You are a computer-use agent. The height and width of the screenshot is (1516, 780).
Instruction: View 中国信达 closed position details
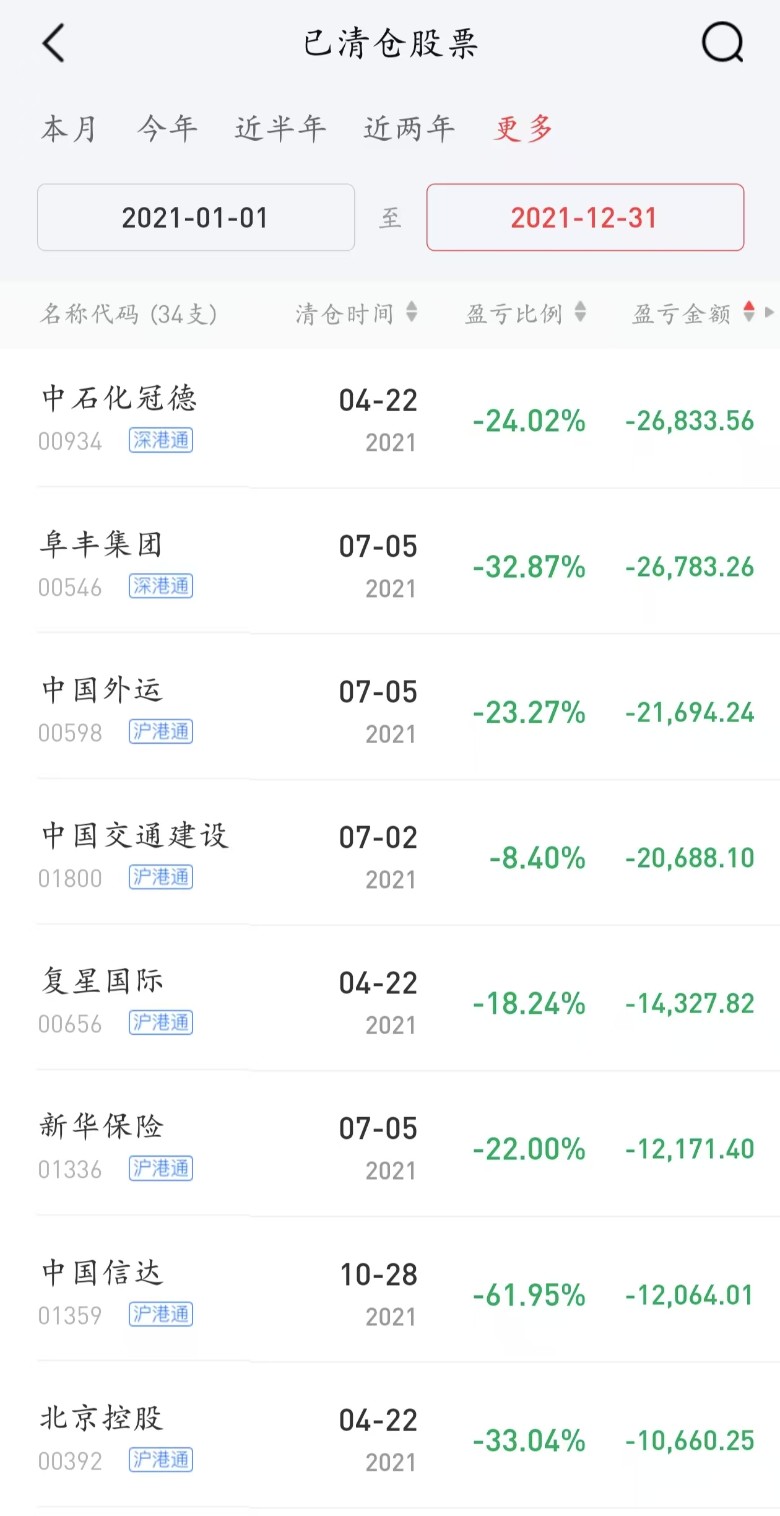pyautogui.click(x=390, y=1294)
